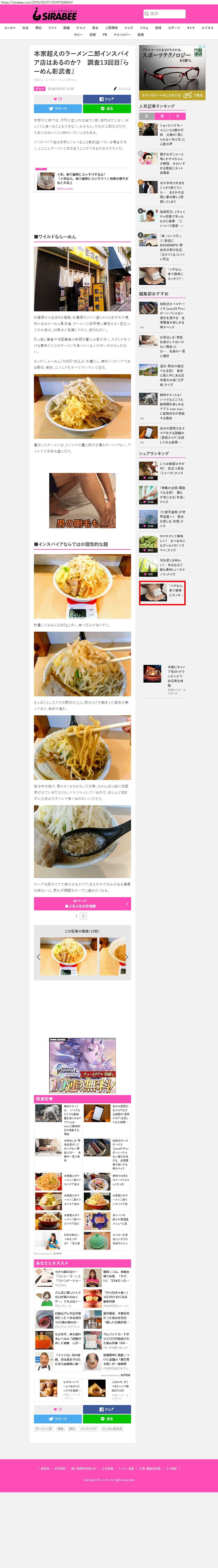Open the site search box

pyautogui.click(x=164, y=13)
